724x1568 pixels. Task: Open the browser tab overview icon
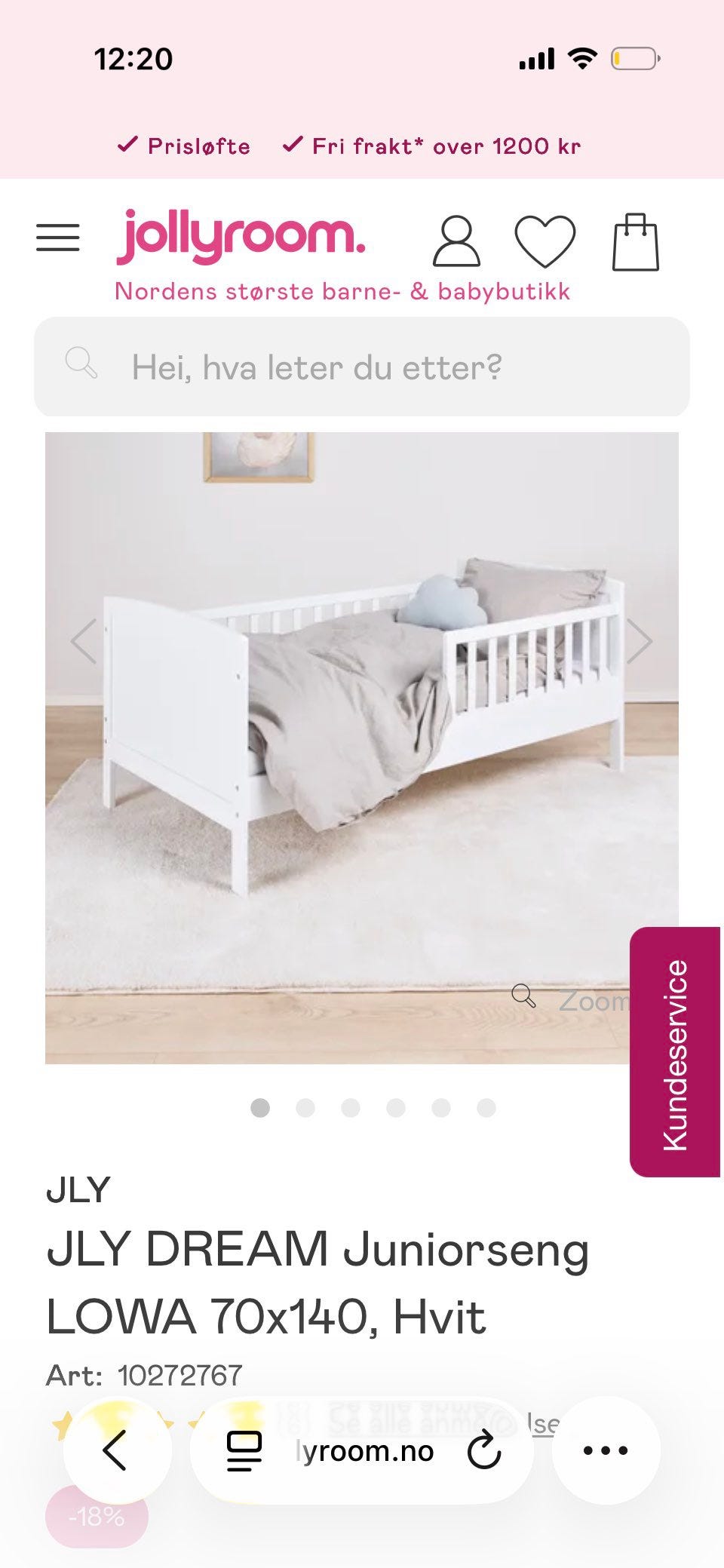click(x=244, y=1450)
